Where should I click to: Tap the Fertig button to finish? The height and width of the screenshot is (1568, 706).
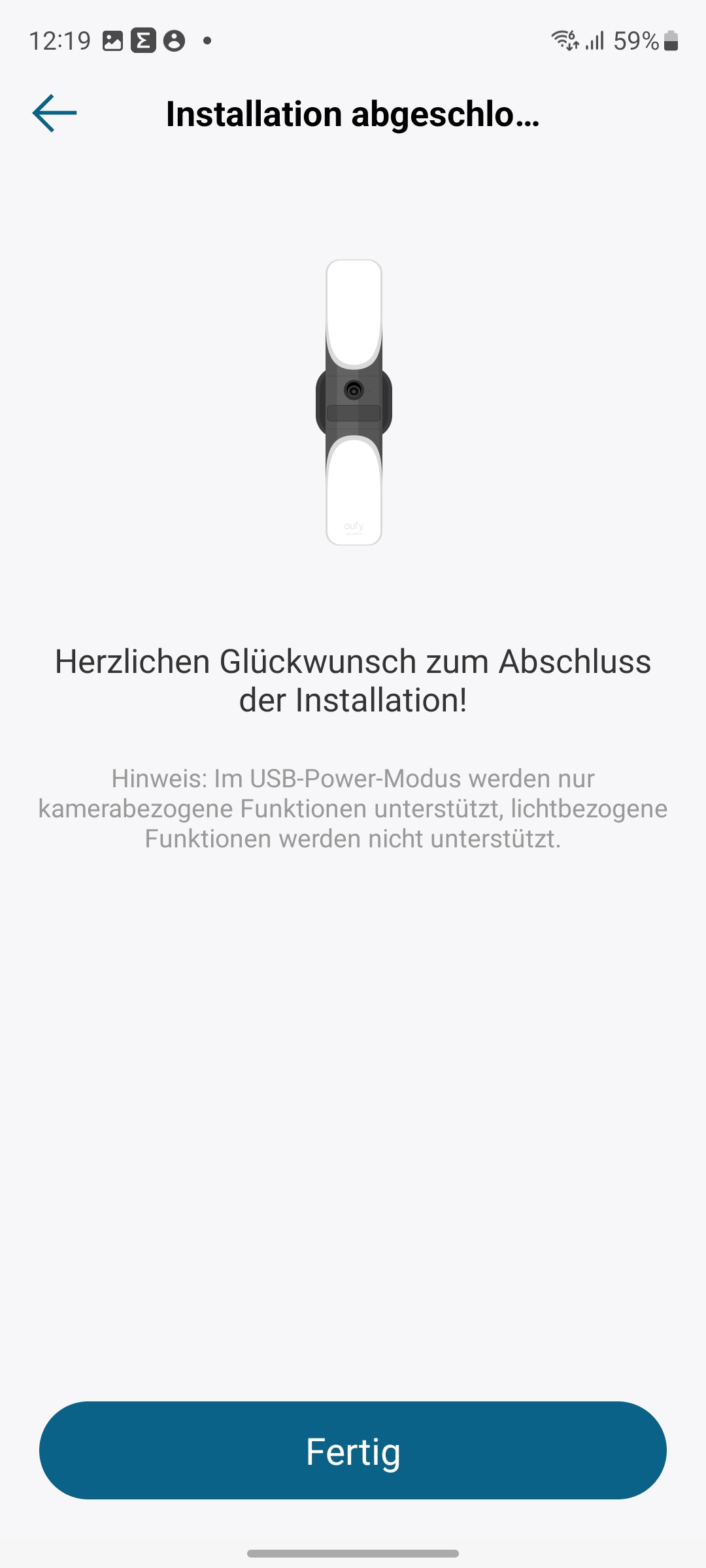[x=353, y=1451]
